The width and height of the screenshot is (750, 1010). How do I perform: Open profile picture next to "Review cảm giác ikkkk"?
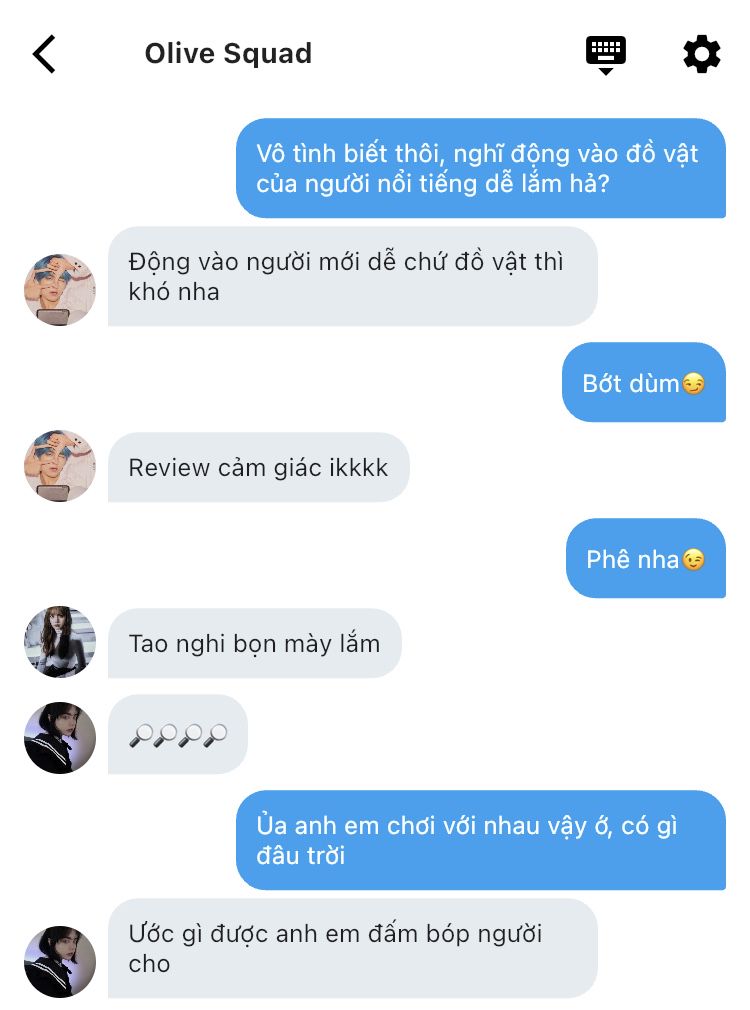coord(60,466)
